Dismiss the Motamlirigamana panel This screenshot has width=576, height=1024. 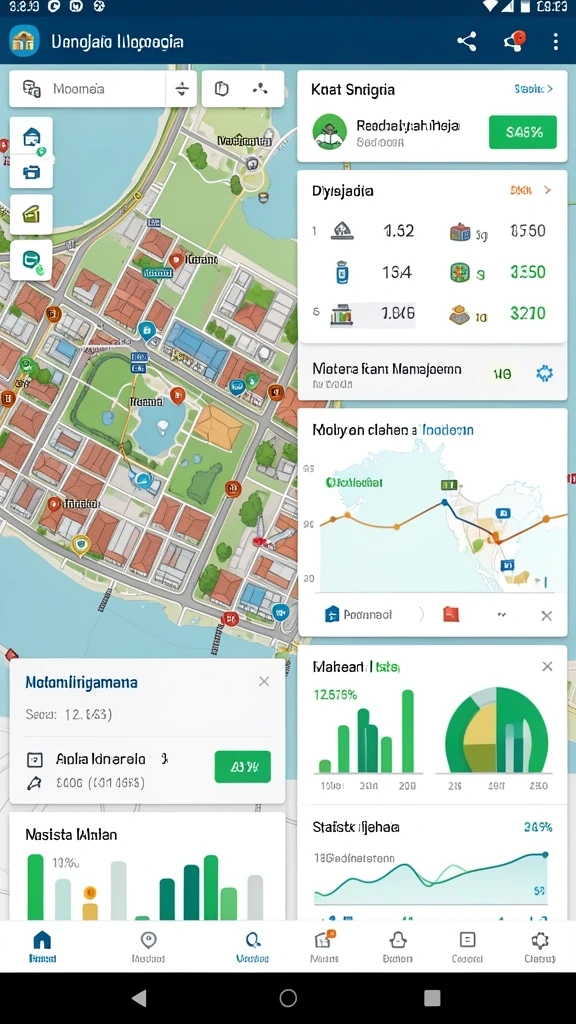[264, 681]
